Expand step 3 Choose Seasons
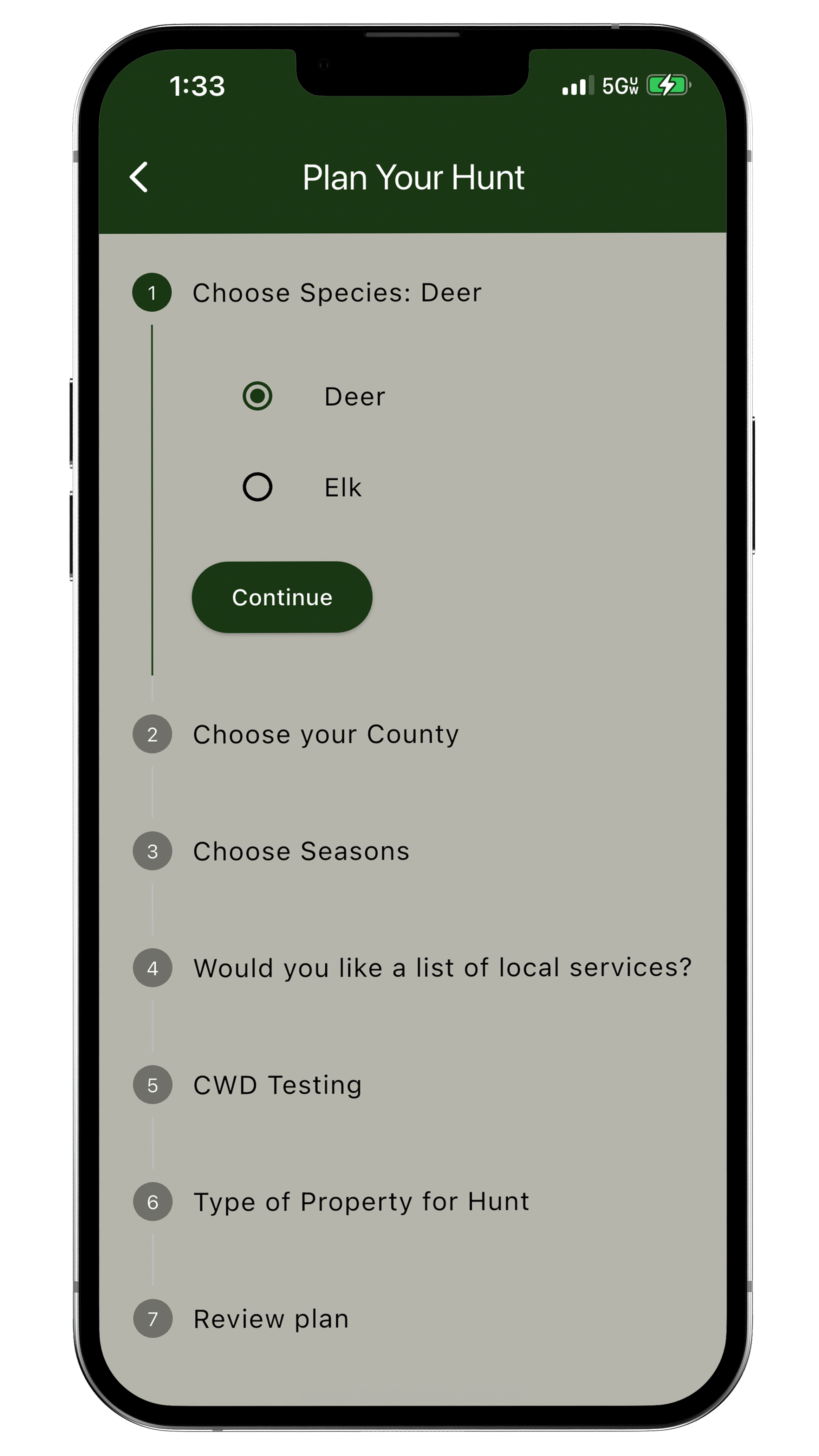 (x=301, y=851)
